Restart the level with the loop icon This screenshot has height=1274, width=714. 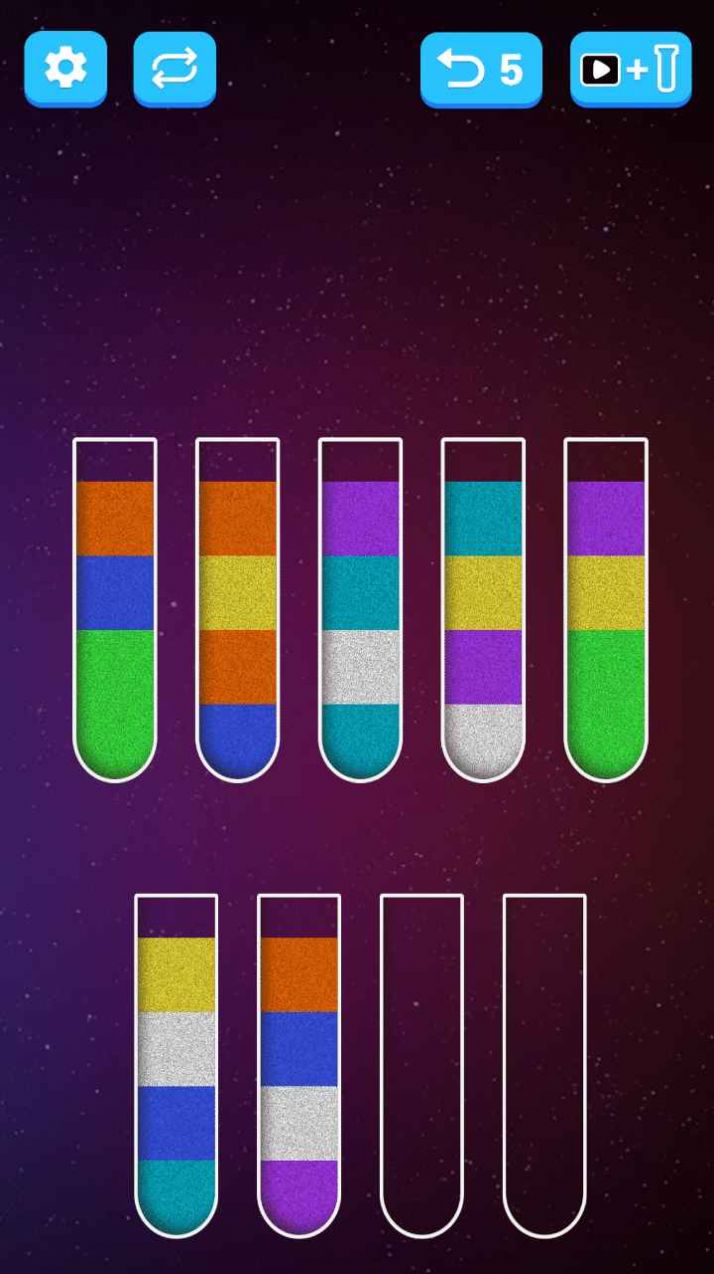pyautogui.click(x=174, y=68)
